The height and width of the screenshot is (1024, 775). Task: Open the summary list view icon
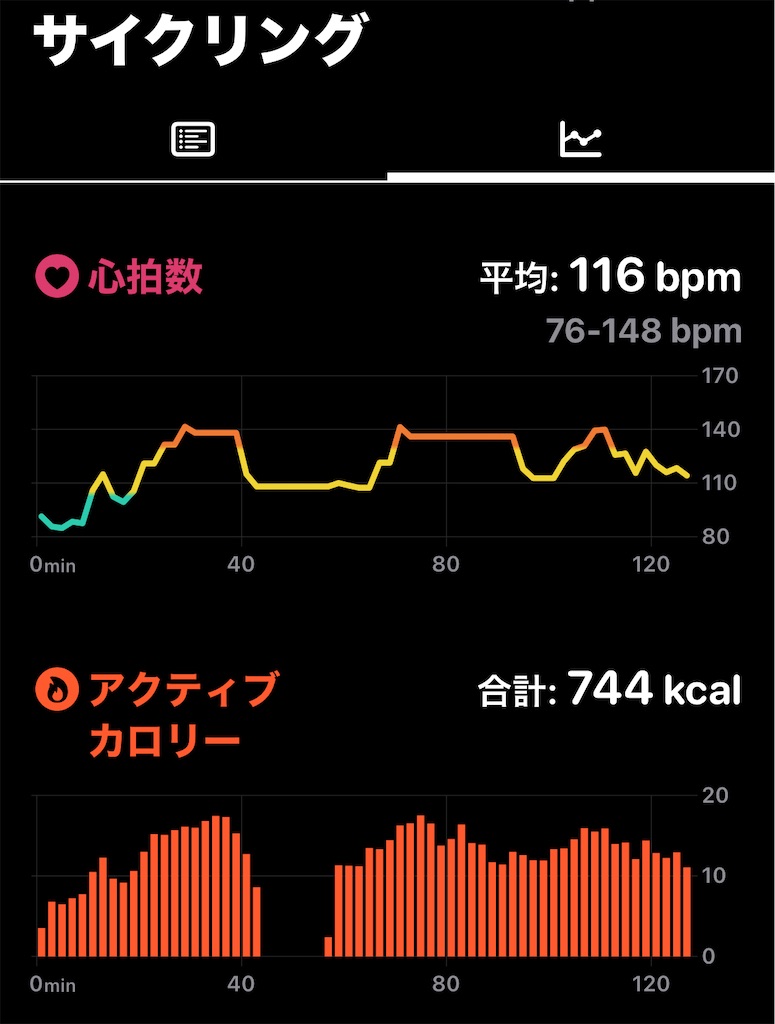coord(193,139)
